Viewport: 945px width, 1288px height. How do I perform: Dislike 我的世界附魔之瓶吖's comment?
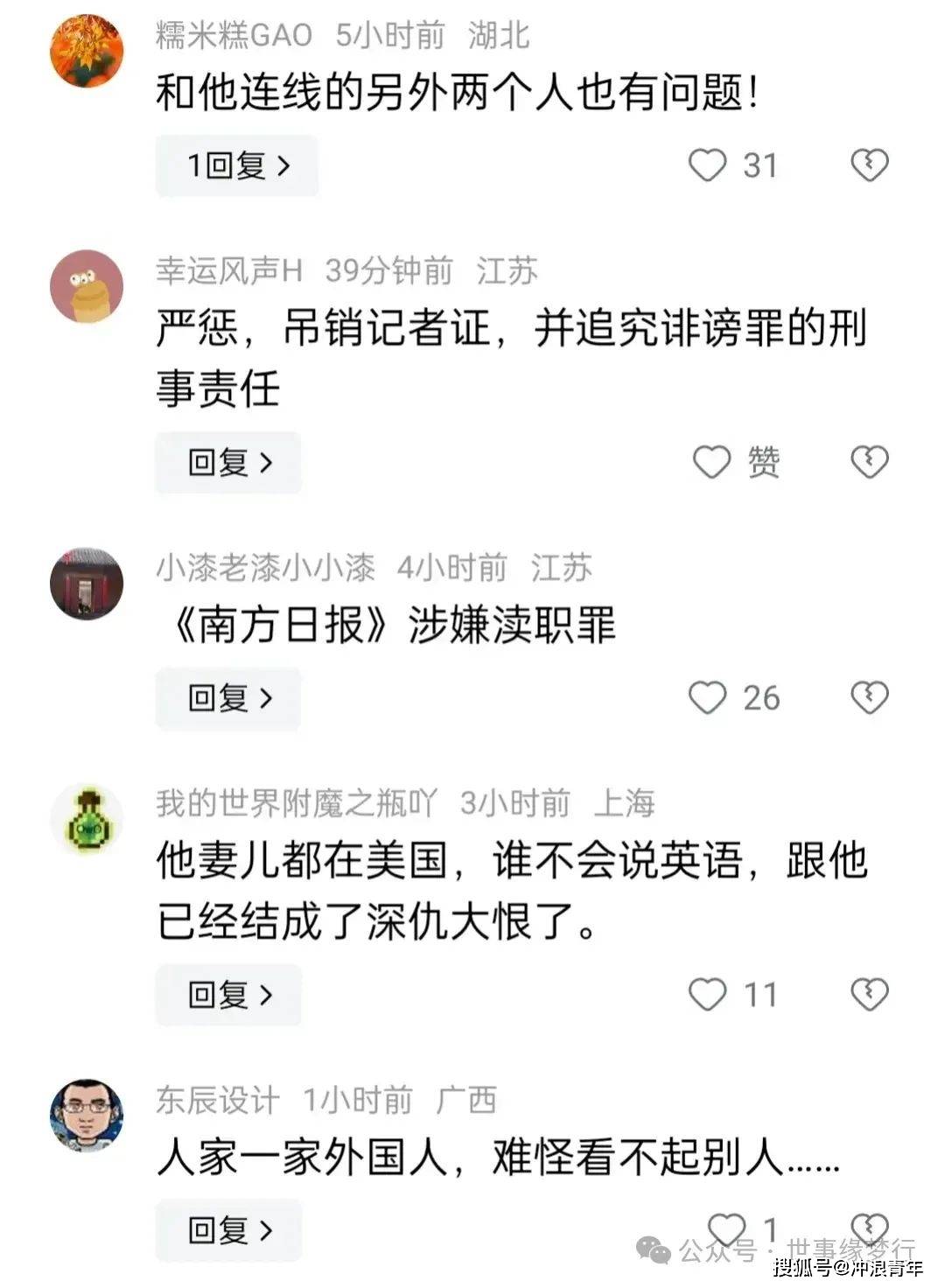(869, 995)
